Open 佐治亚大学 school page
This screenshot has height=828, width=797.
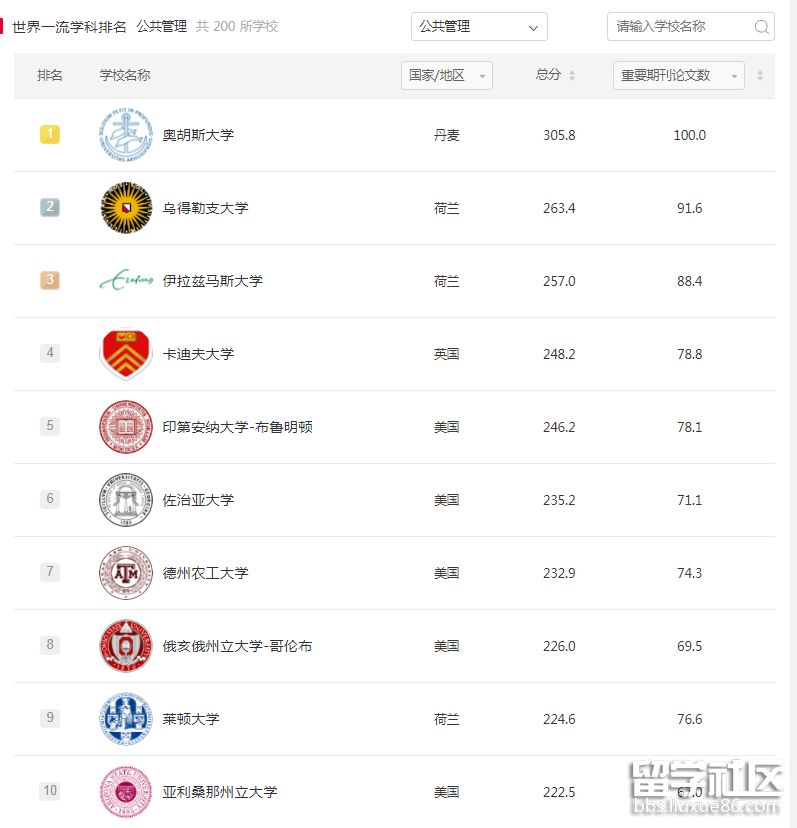pyautogui.click(x=198, y=500)
